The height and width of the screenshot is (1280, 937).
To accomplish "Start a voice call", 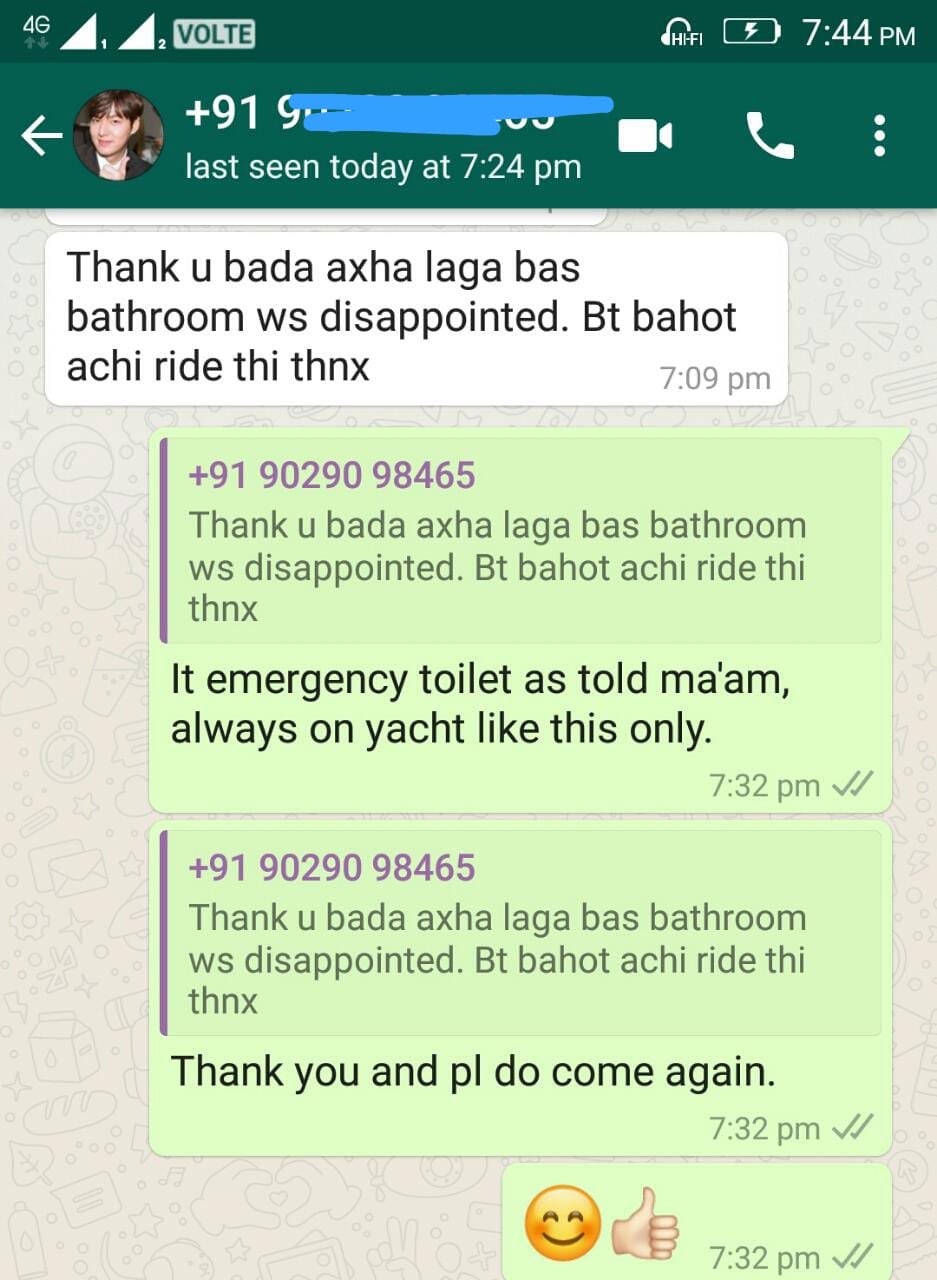I will point(770,136).
